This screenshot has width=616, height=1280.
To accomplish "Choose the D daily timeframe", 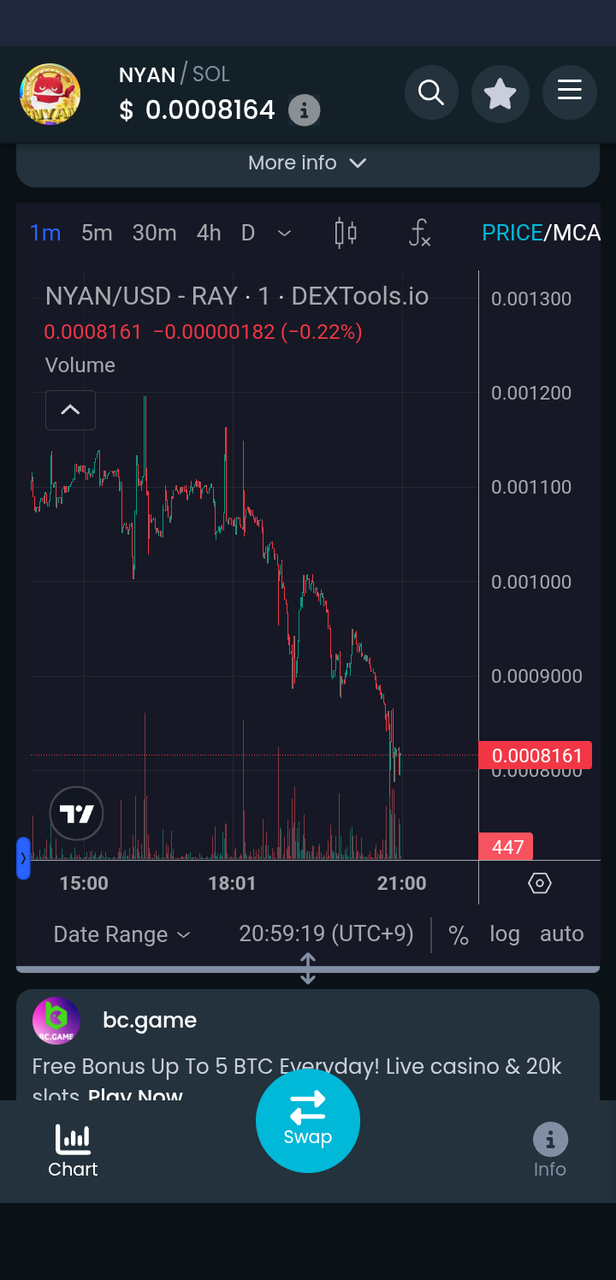I will 248,233.
